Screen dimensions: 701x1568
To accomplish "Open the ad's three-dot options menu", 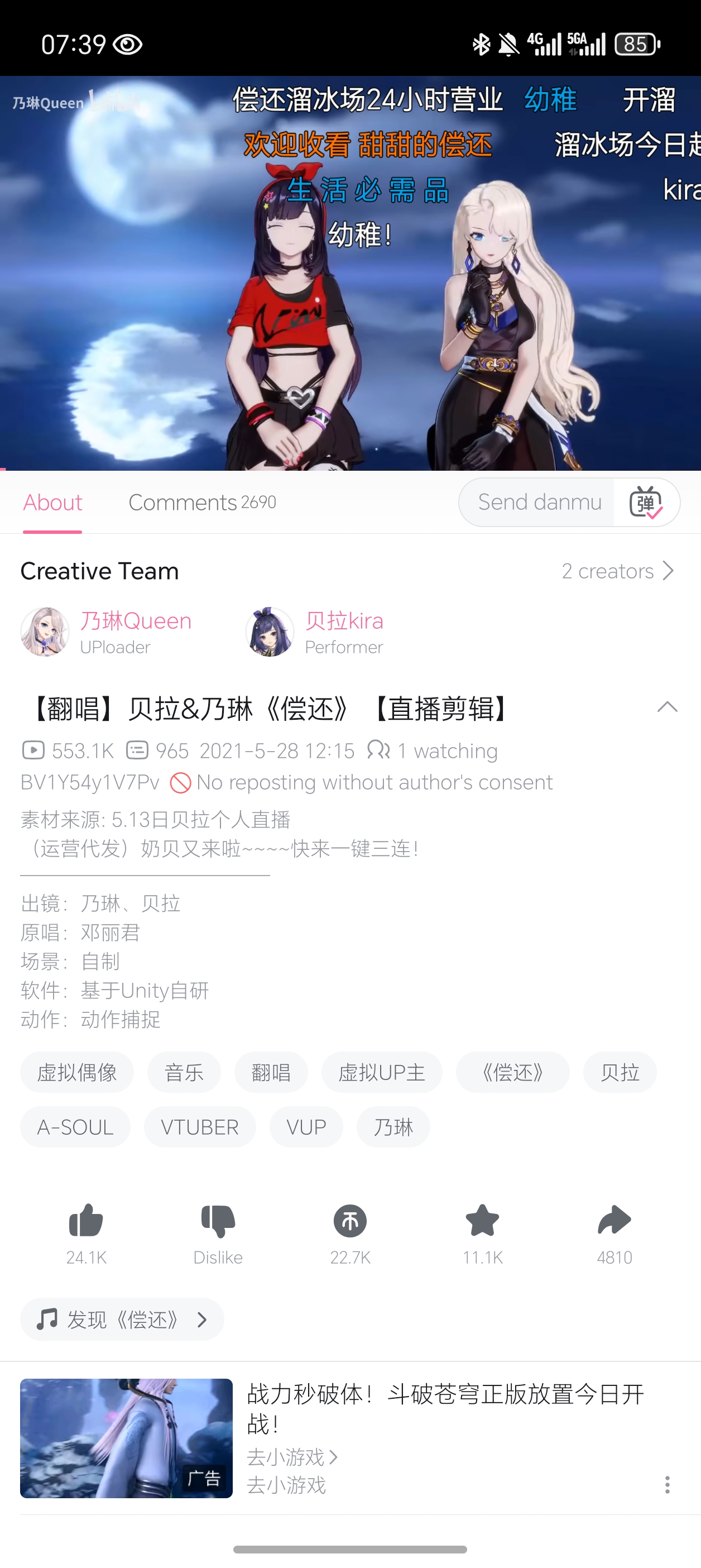I will coord(667,1485).
